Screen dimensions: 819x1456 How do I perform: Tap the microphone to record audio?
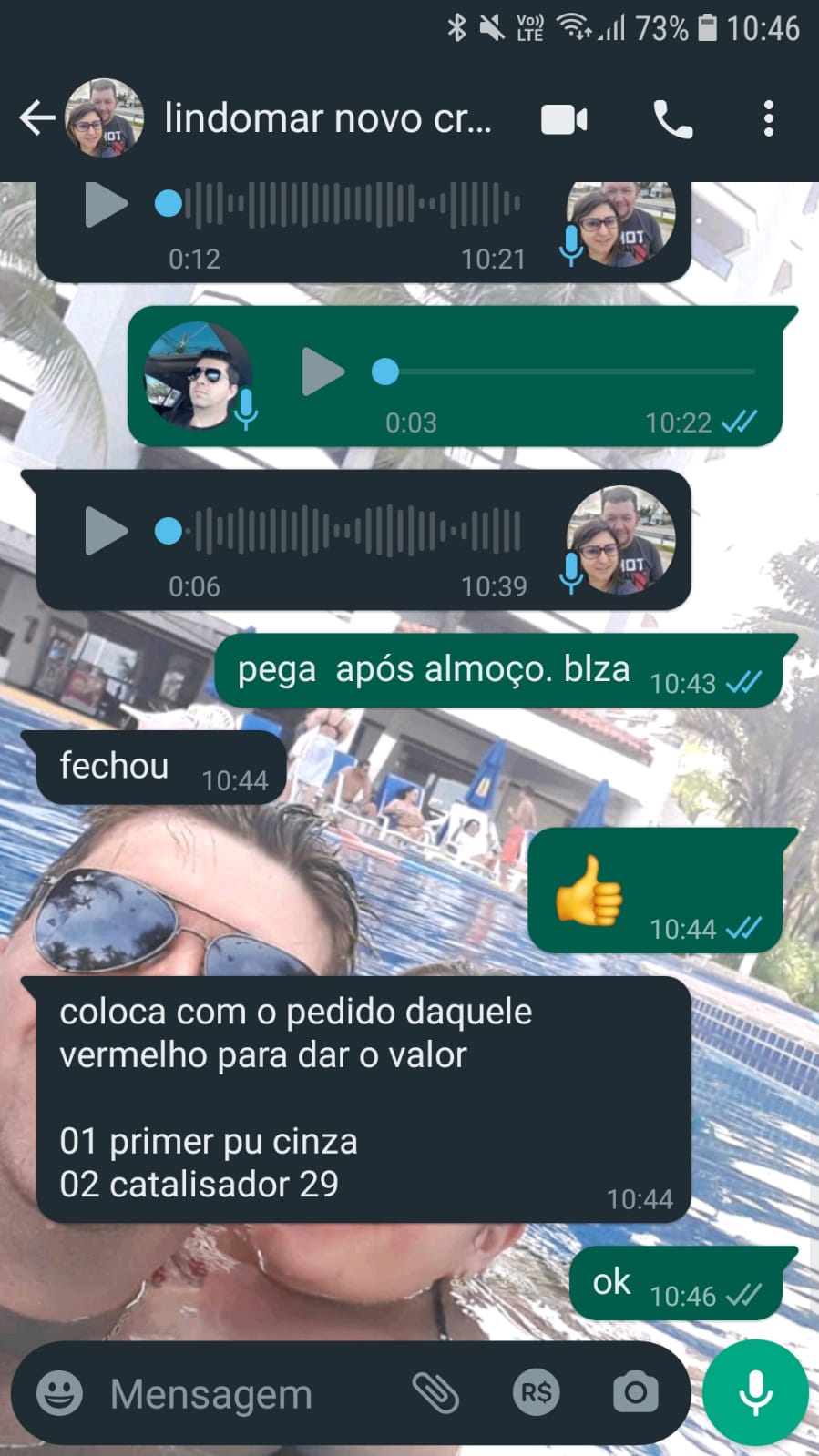(755, 1392)
